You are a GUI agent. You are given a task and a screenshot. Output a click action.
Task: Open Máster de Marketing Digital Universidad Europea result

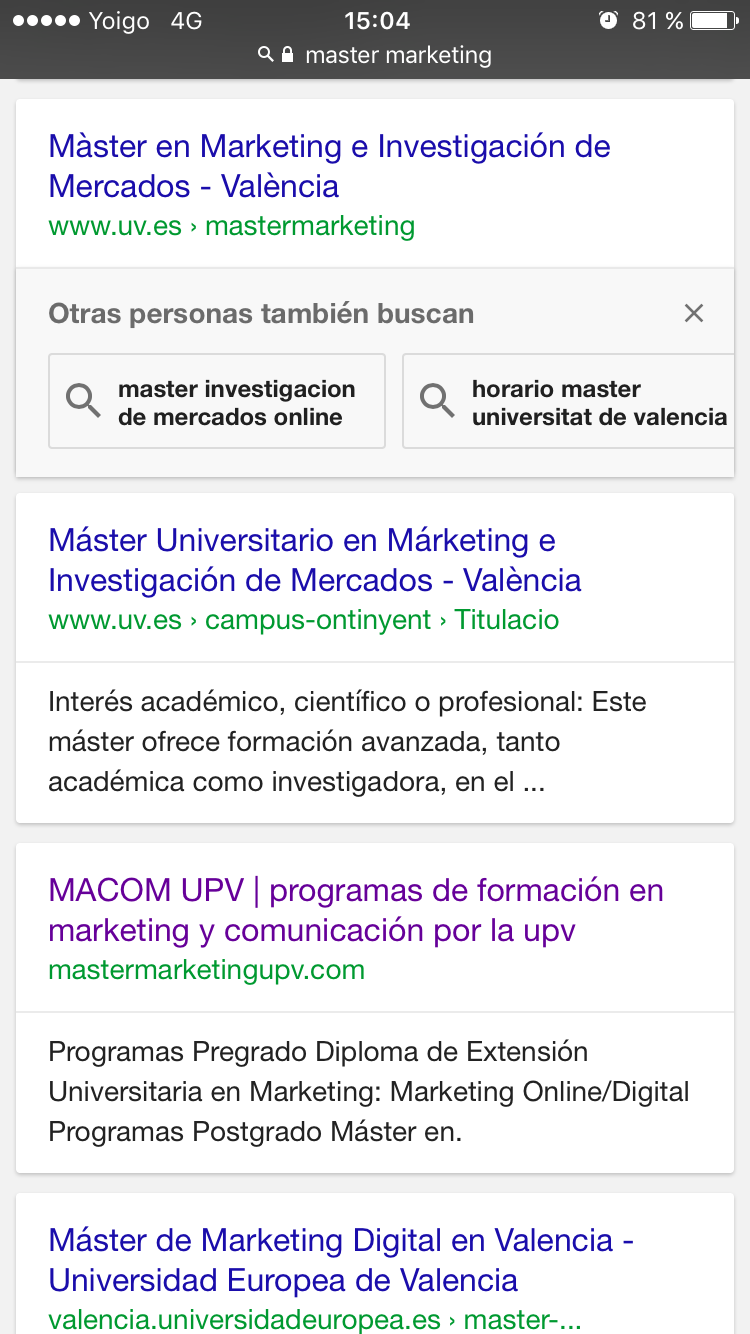point(340,1260)
